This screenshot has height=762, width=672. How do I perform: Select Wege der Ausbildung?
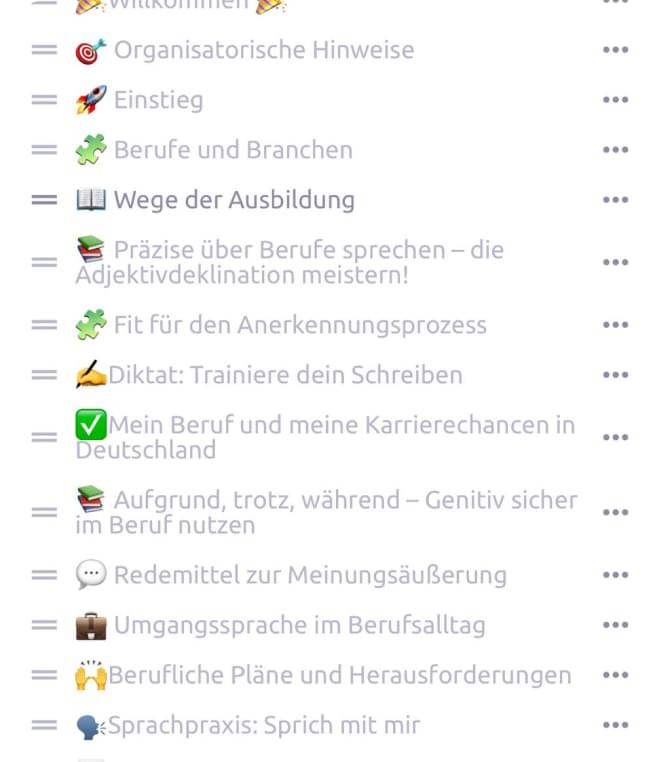tap(233, 200)
